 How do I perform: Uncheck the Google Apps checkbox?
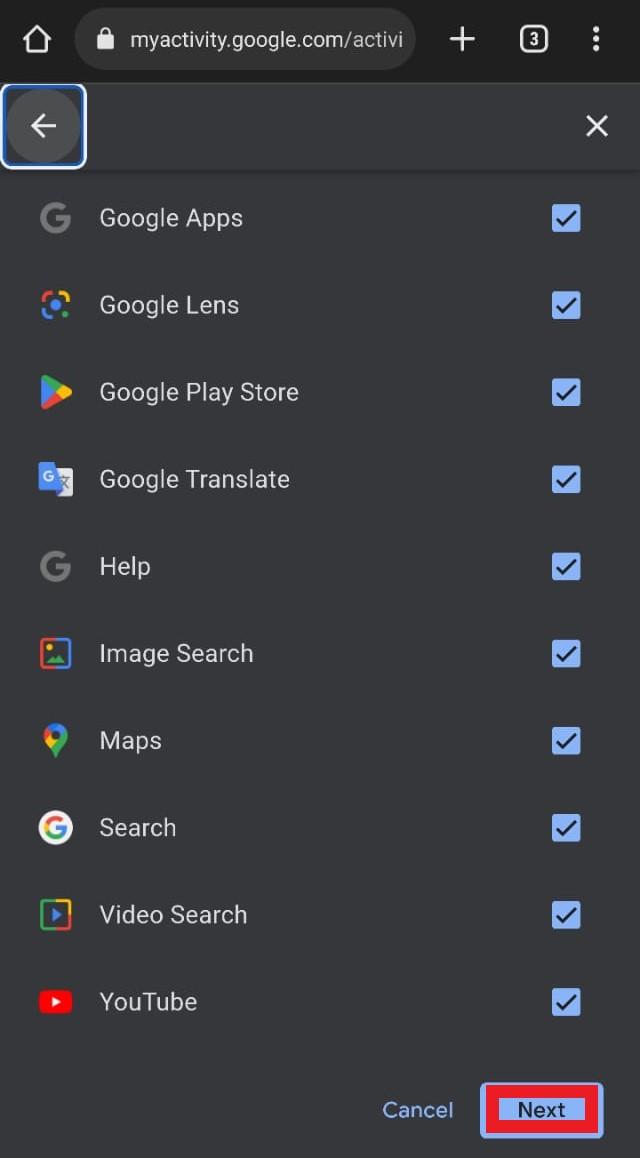coord(566,218)
